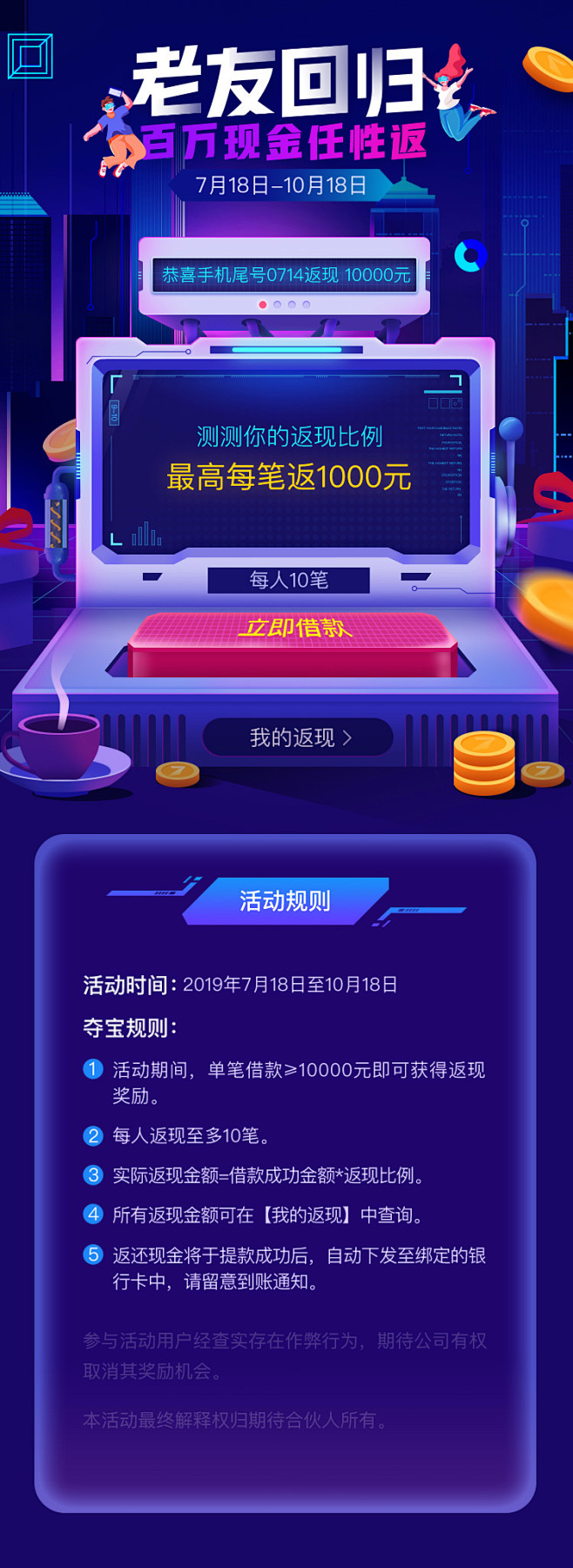
Task: Tap the 立即借款 red button
Action: click(x=293, y=635)
